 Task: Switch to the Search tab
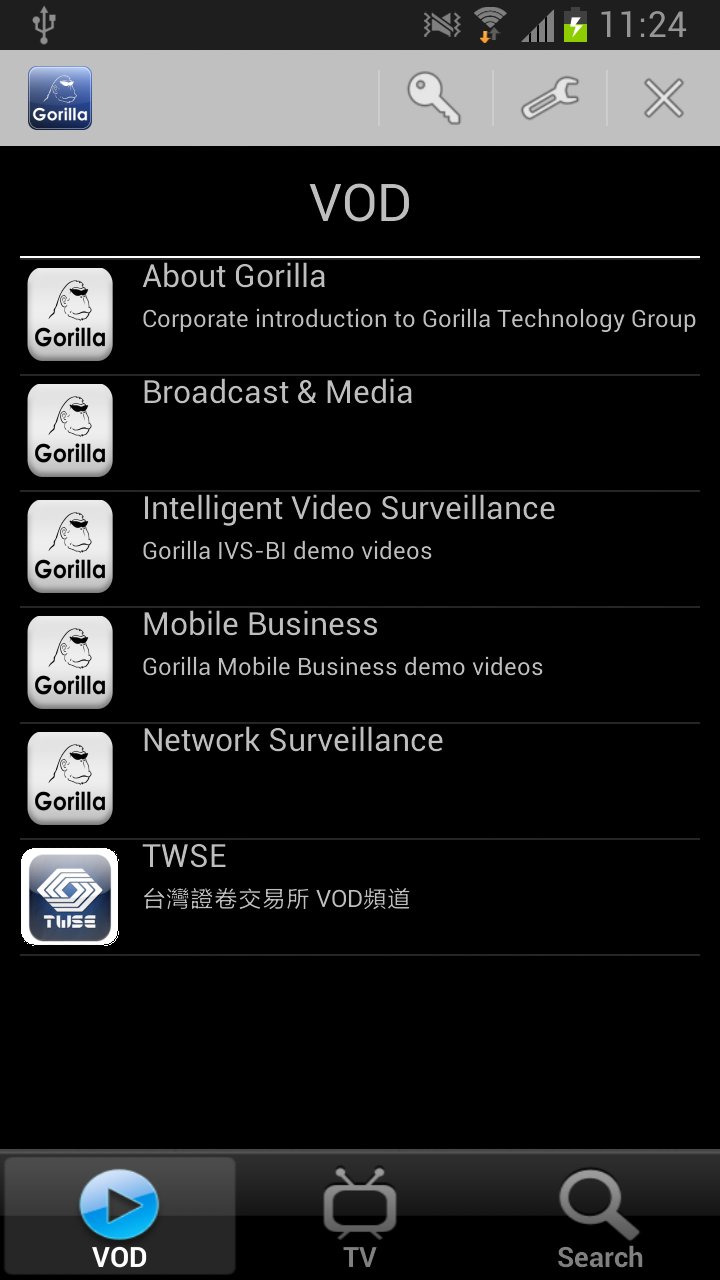tap(599, 1216)
